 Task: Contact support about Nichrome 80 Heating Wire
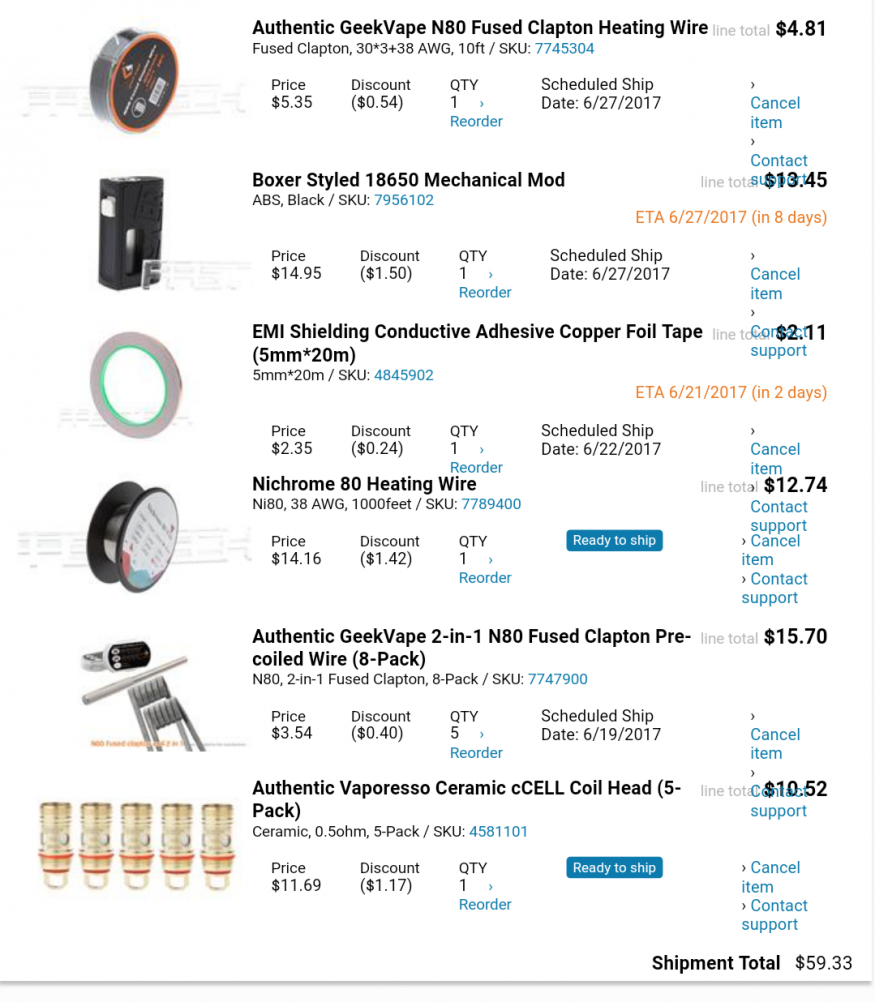[773, 588]
